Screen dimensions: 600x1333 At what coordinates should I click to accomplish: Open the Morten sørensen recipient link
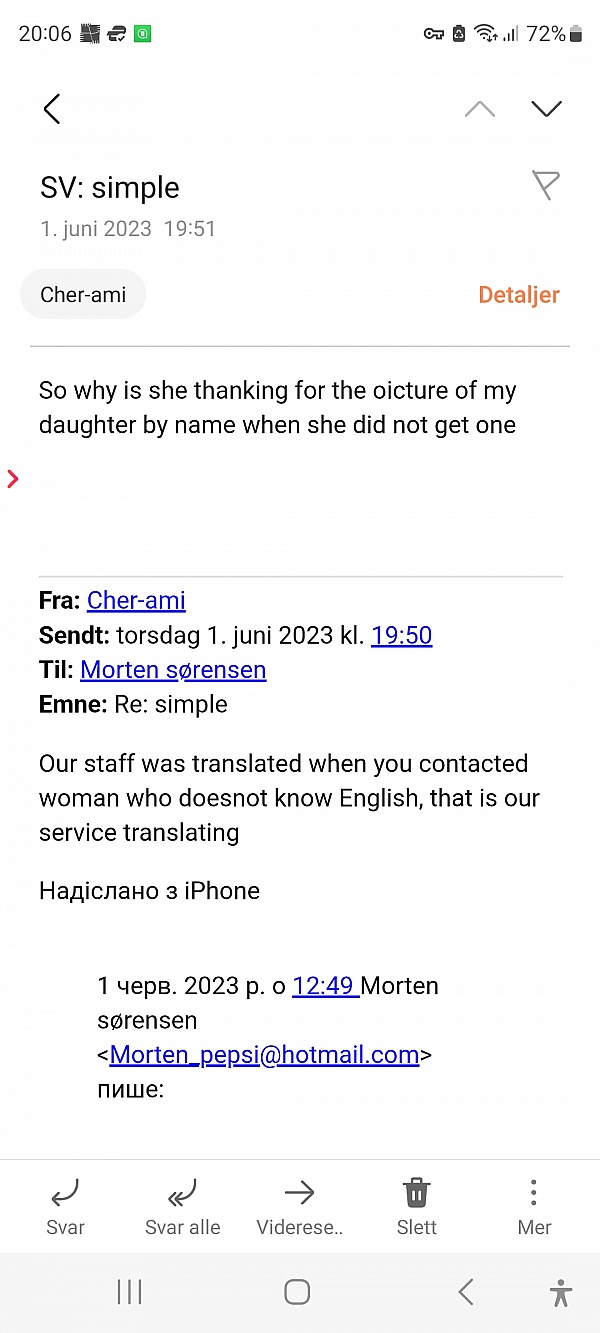tap(173, 669)
